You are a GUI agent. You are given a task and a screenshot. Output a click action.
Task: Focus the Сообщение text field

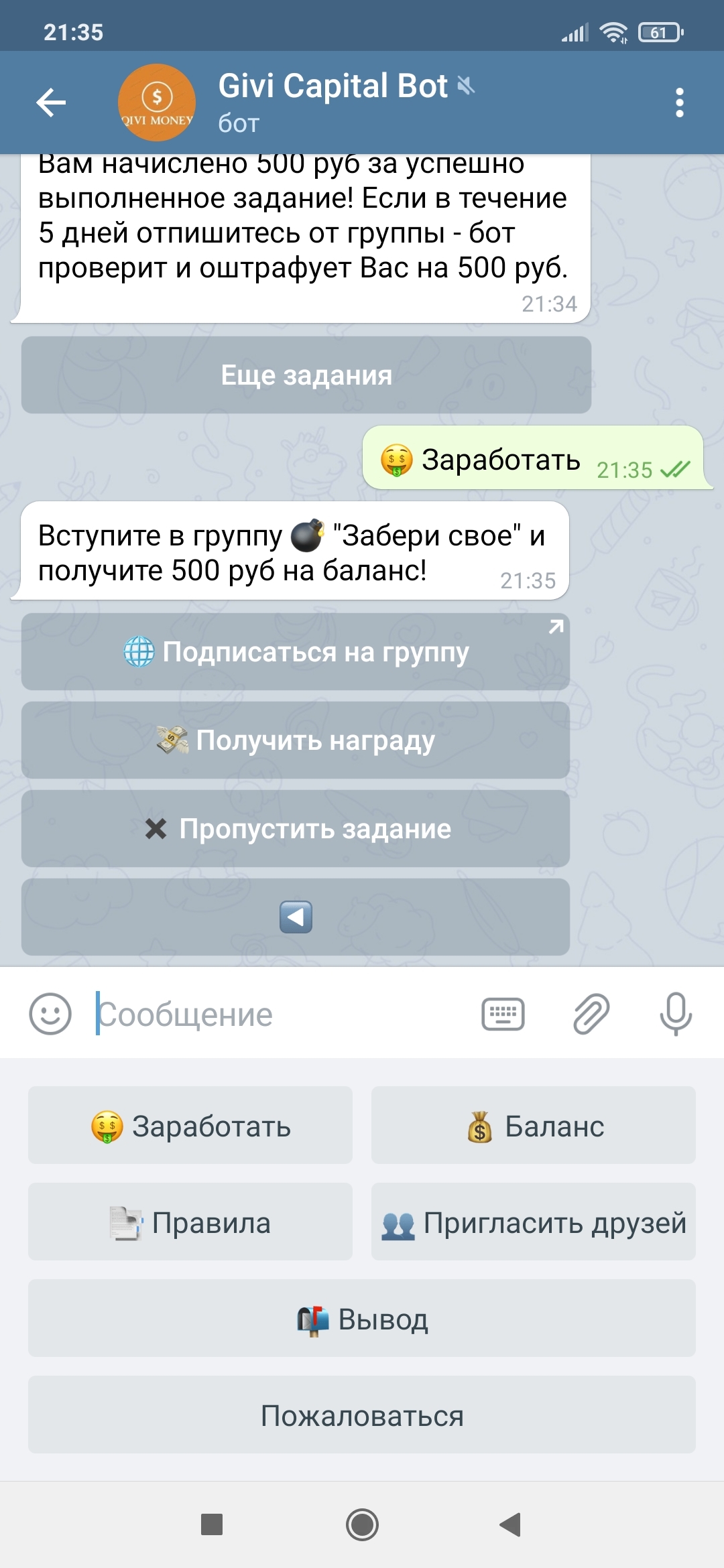point(282,1014)
